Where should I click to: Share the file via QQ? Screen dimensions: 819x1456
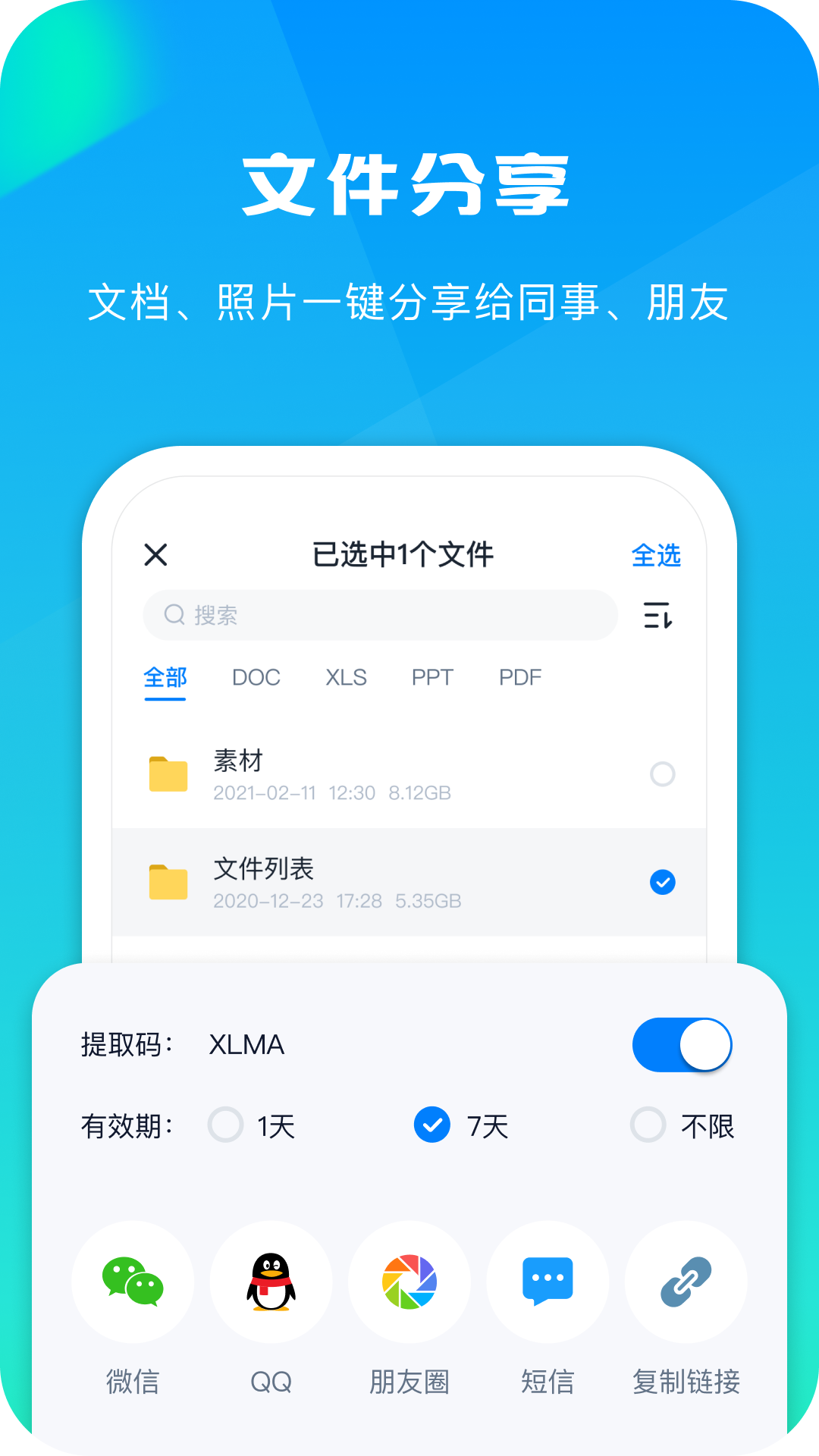[270, 1282]
